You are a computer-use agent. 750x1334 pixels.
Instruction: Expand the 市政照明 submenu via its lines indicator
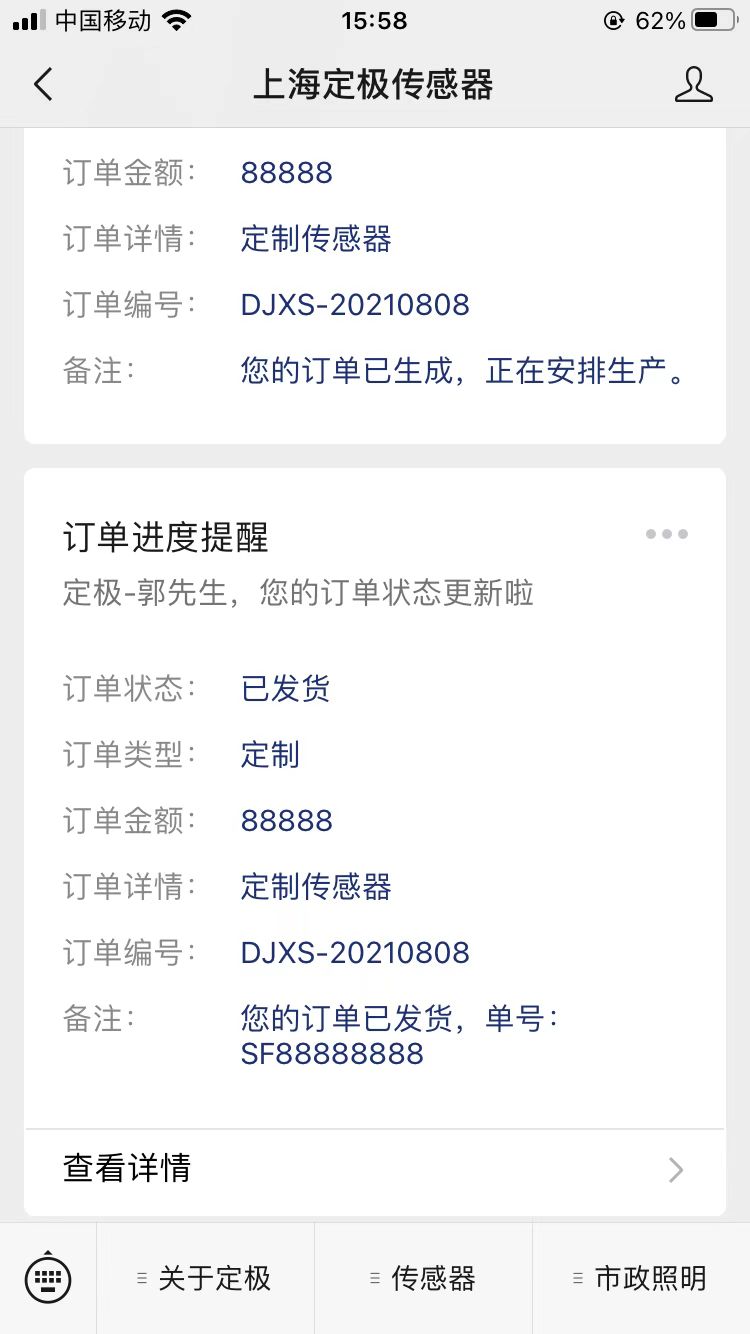click(577, 1278)
